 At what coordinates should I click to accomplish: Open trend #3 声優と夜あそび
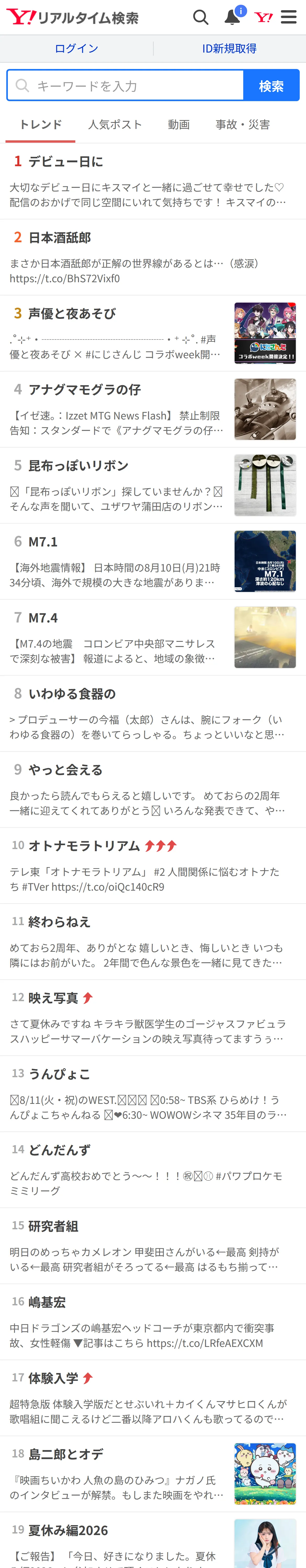tap(153, 333)
